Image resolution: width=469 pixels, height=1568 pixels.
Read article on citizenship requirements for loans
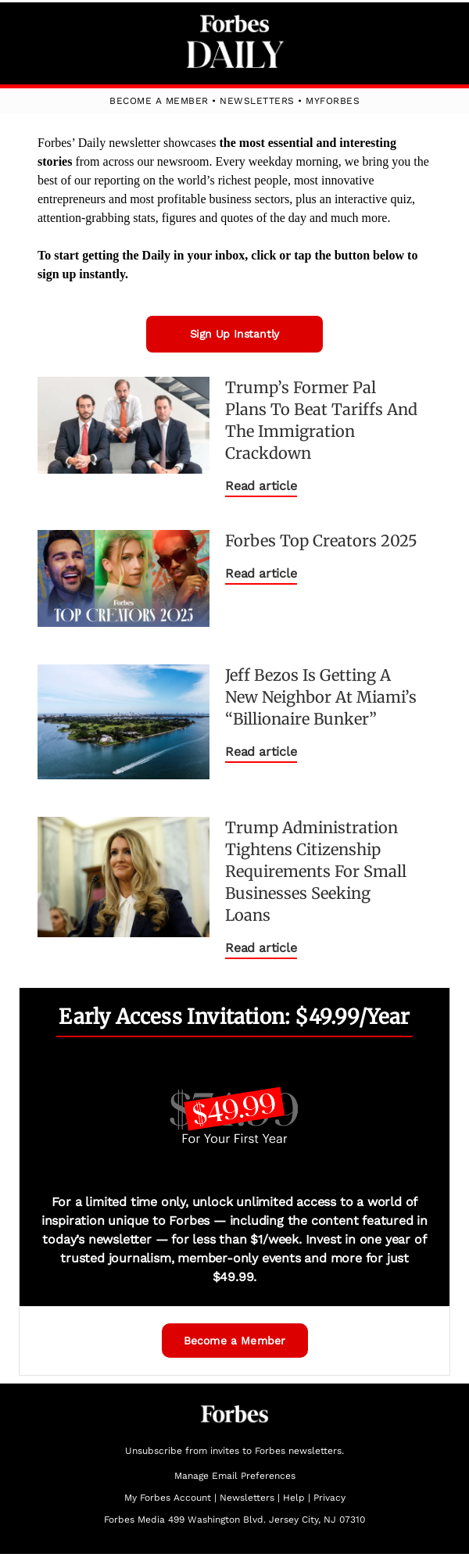pos(261,948)
